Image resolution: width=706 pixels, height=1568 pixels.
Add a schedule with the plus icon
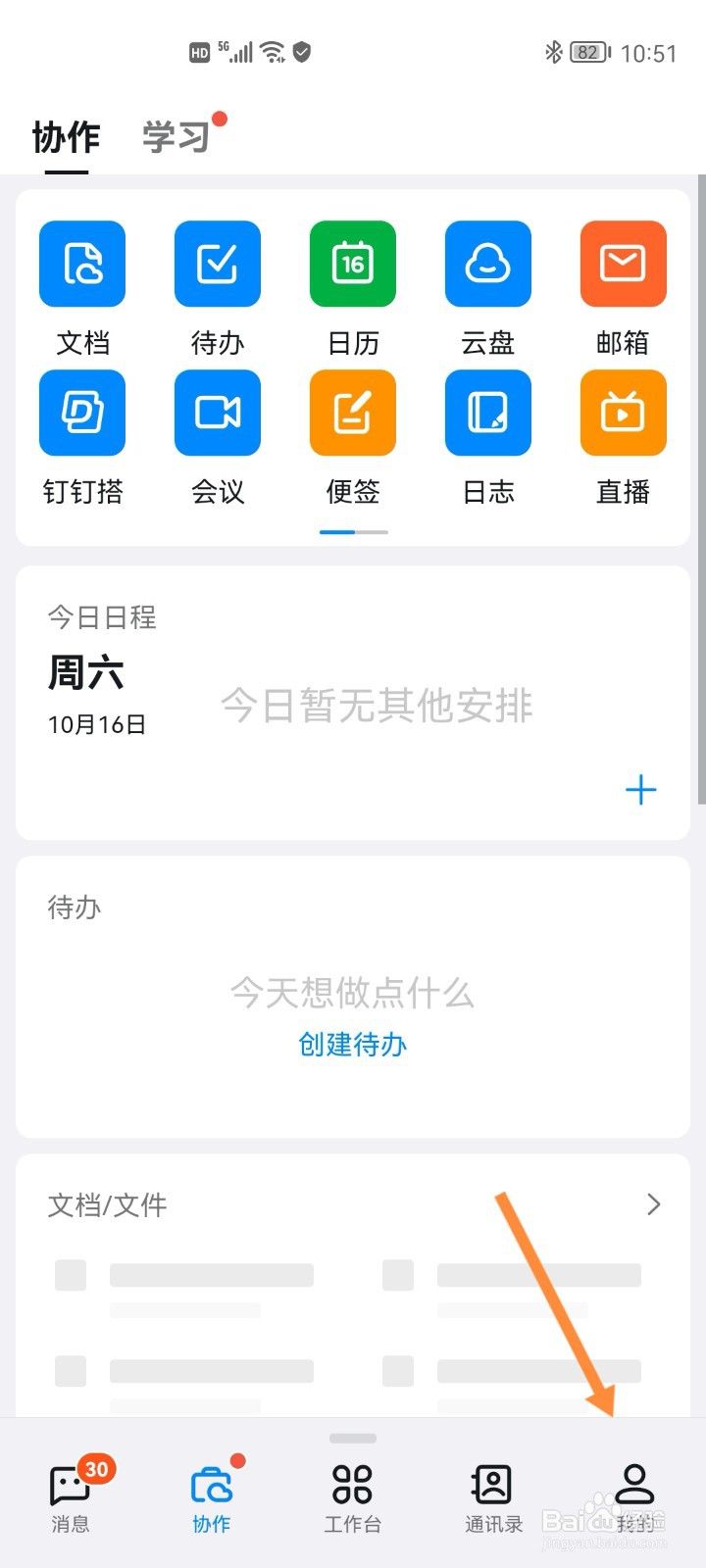pyautogui.click(x=641, y=790)
